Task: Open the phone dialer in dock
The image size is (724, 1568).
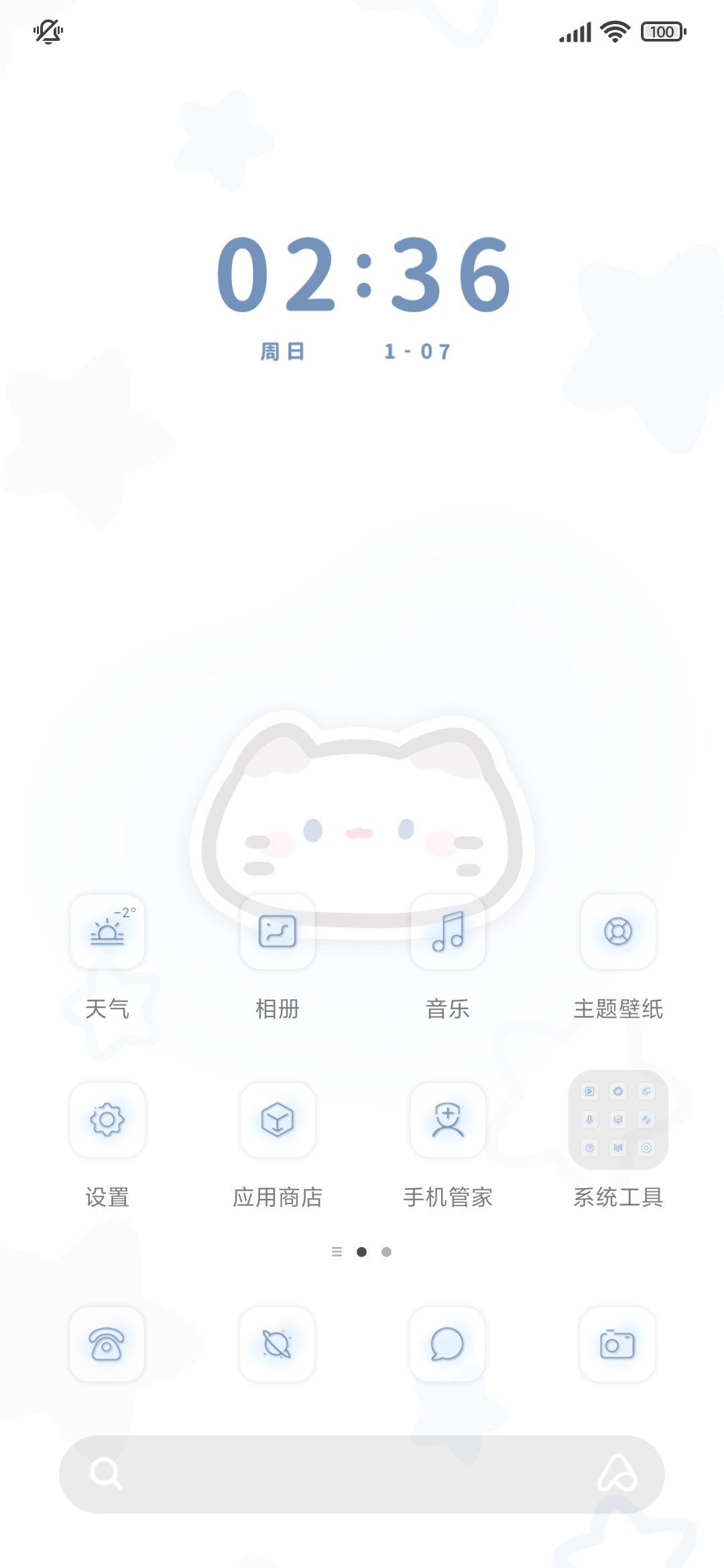Action: click(x=107, y=1344)
